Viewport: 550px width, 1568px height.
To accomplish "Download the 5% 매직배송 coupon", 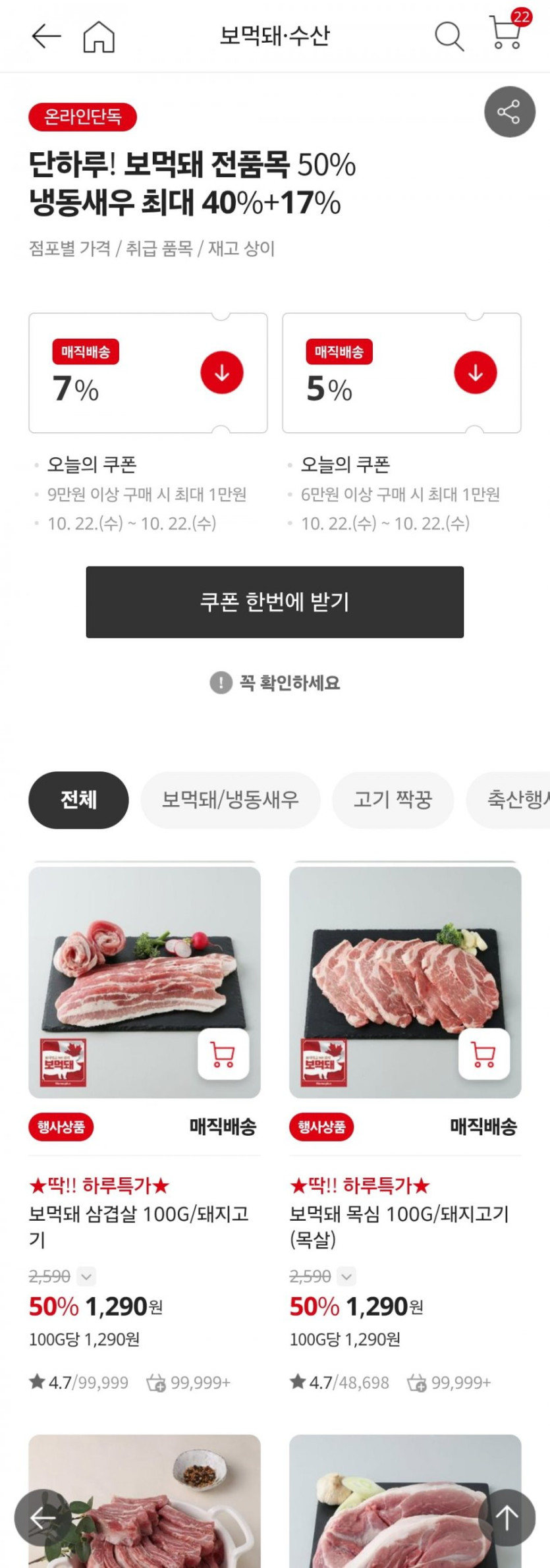I will [475, 373].
